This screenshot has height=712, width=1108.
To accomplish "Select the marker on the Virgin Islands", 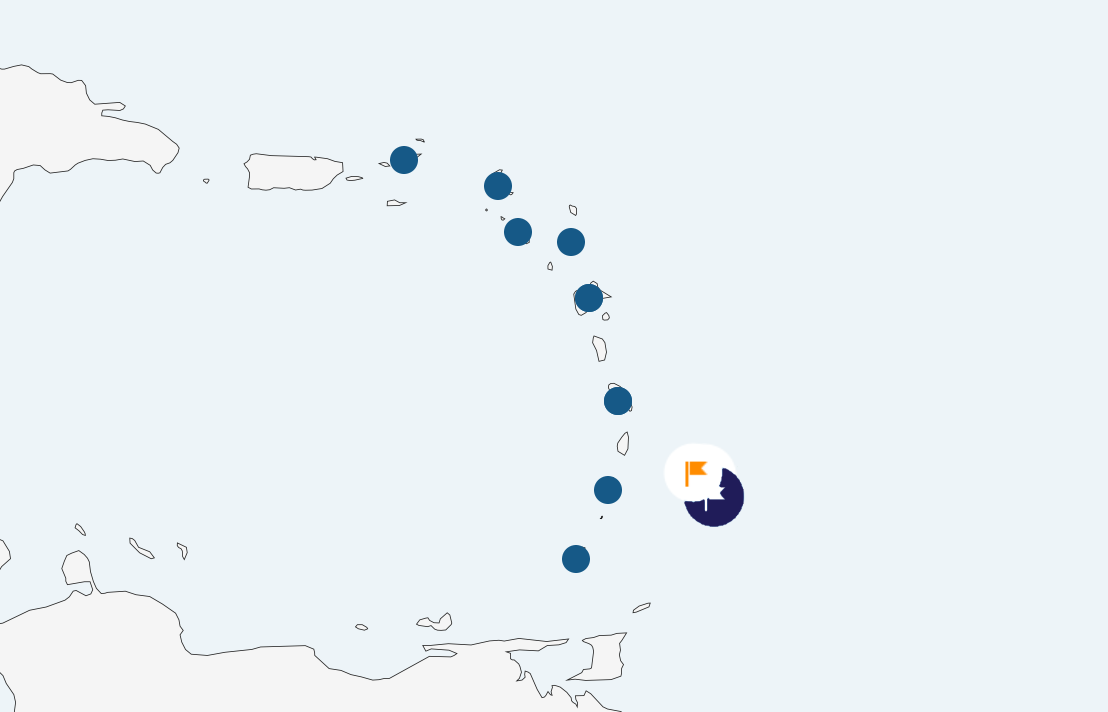I will [x=404, y=160].
